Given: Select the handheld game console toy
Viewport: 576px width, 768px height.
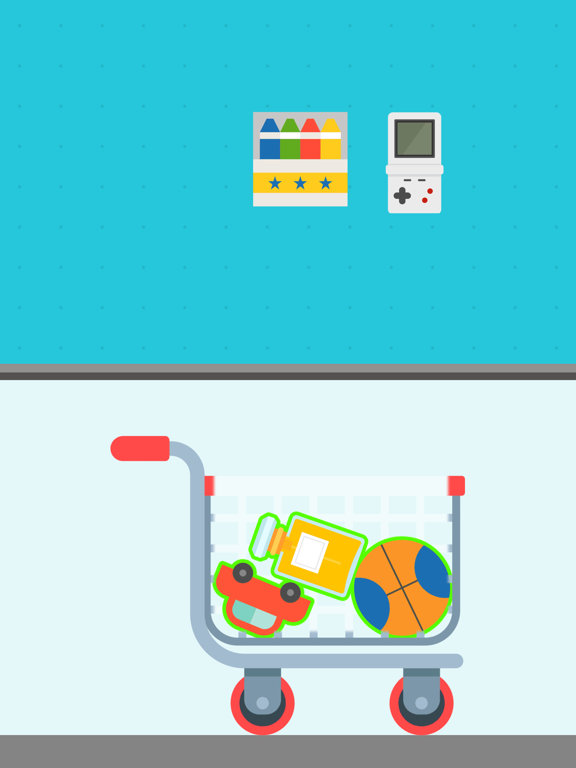Looking at the screenshot, I should coord(414,163).
